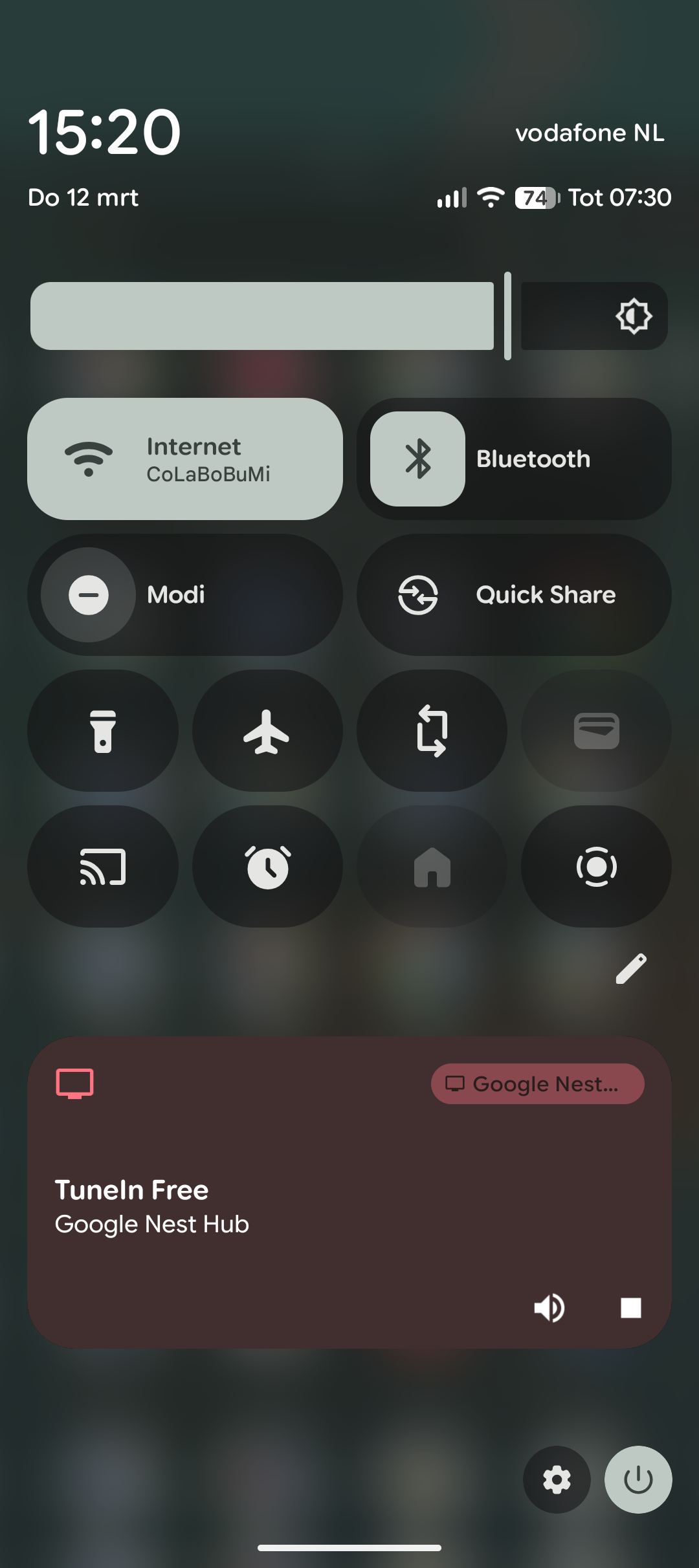
Task: Open the Google Nest output switcher chip
Action: [537, 1083]
